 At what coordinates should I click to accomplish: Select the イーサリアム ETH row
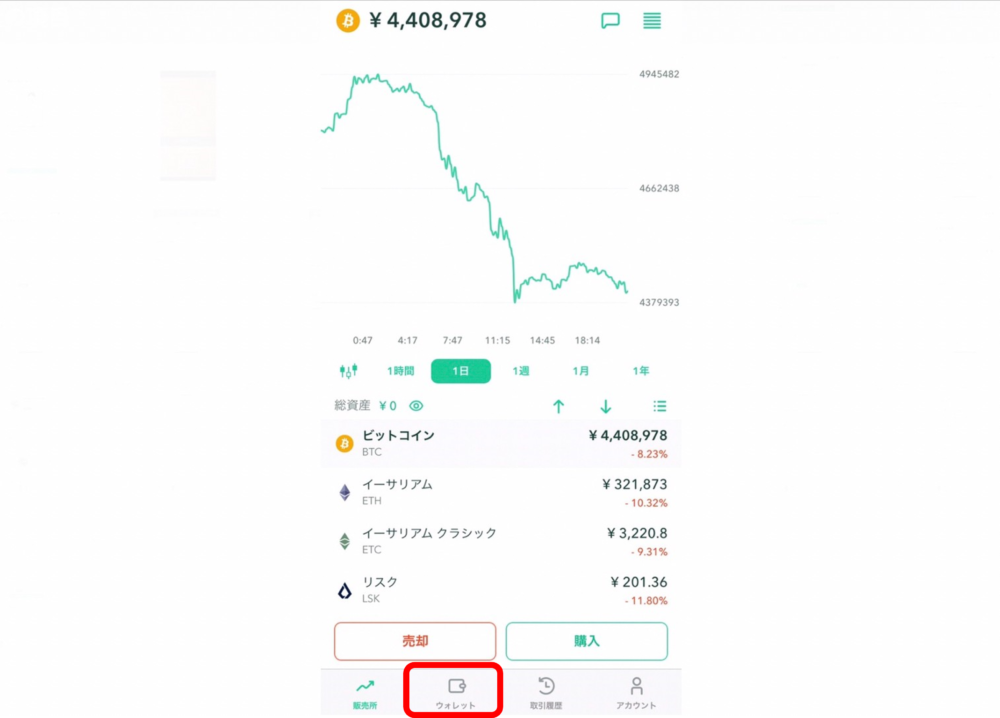(x=500, y=492)
